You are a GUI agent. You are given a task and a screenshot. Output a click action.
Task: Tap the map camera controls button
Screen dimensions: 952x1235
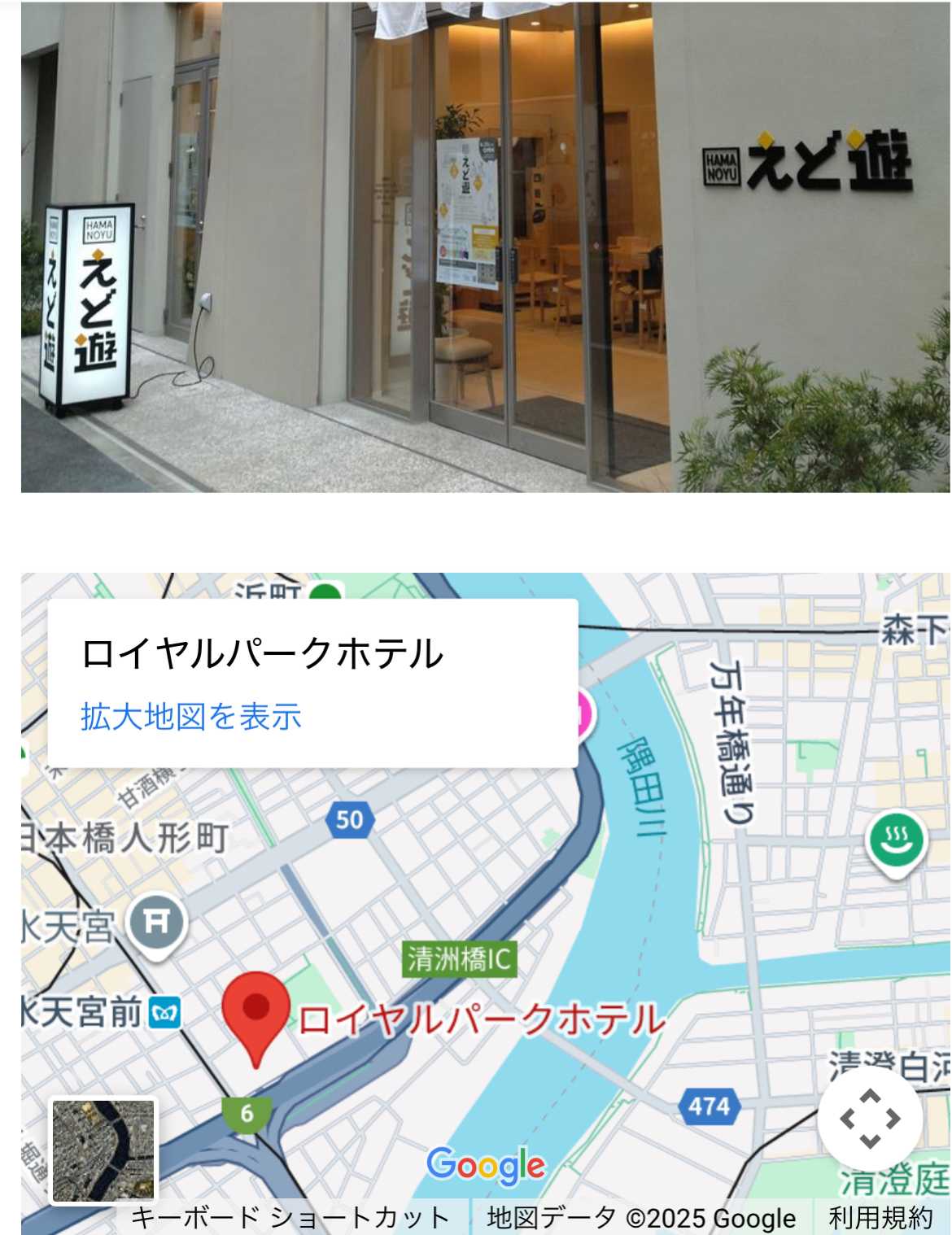870,1119
